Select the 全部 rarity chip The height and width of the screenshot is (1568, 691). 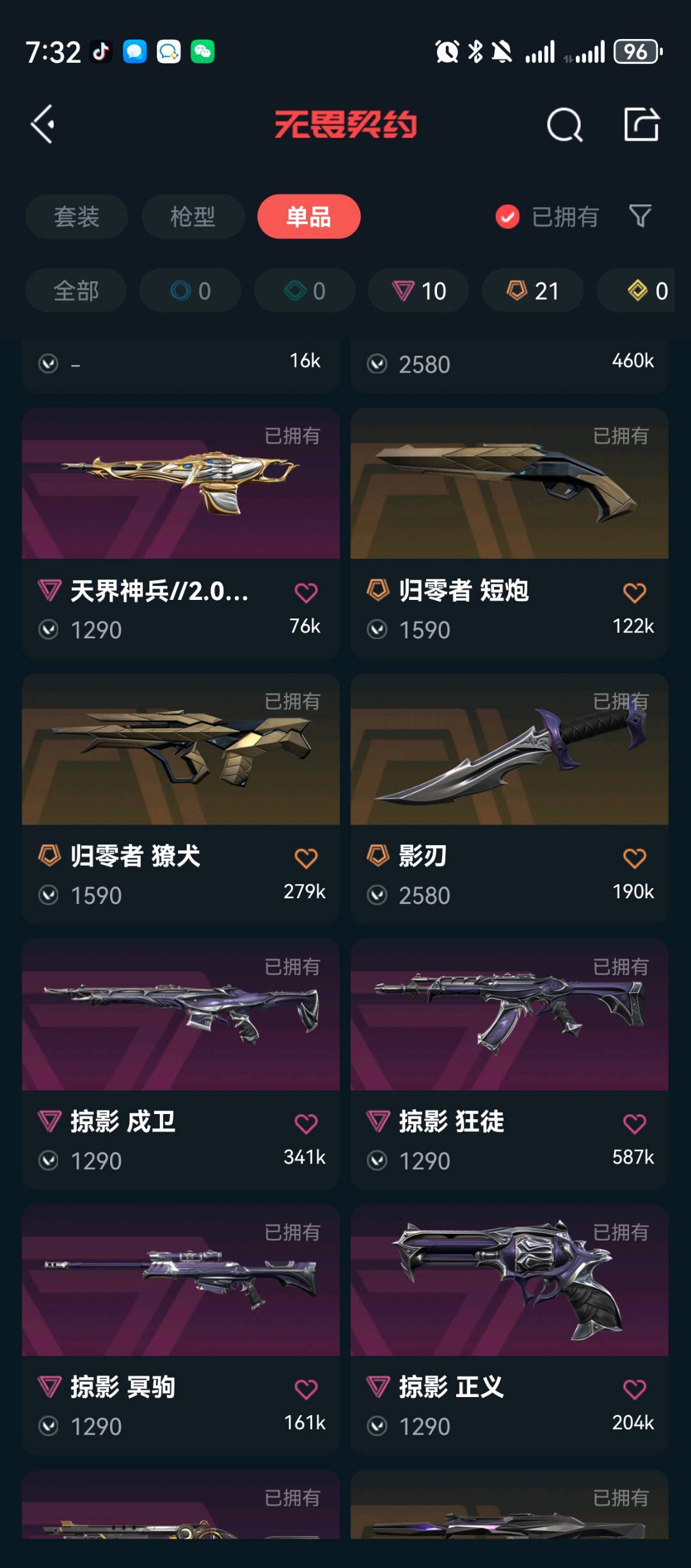pyautogui.click(x=76, y=291)
